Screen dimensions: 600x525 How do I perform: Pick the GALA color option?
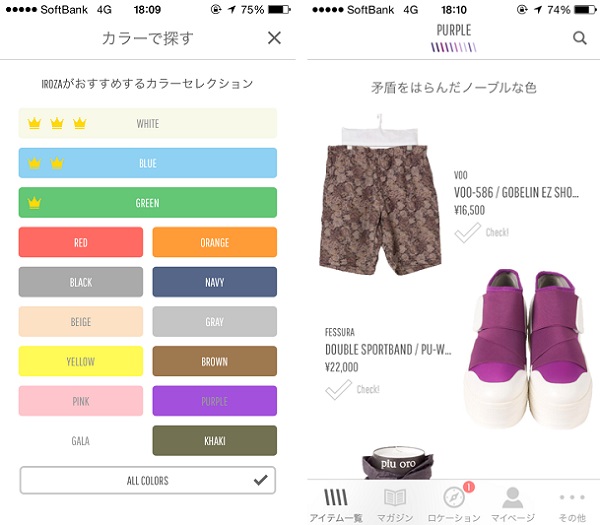click(81, 440)
